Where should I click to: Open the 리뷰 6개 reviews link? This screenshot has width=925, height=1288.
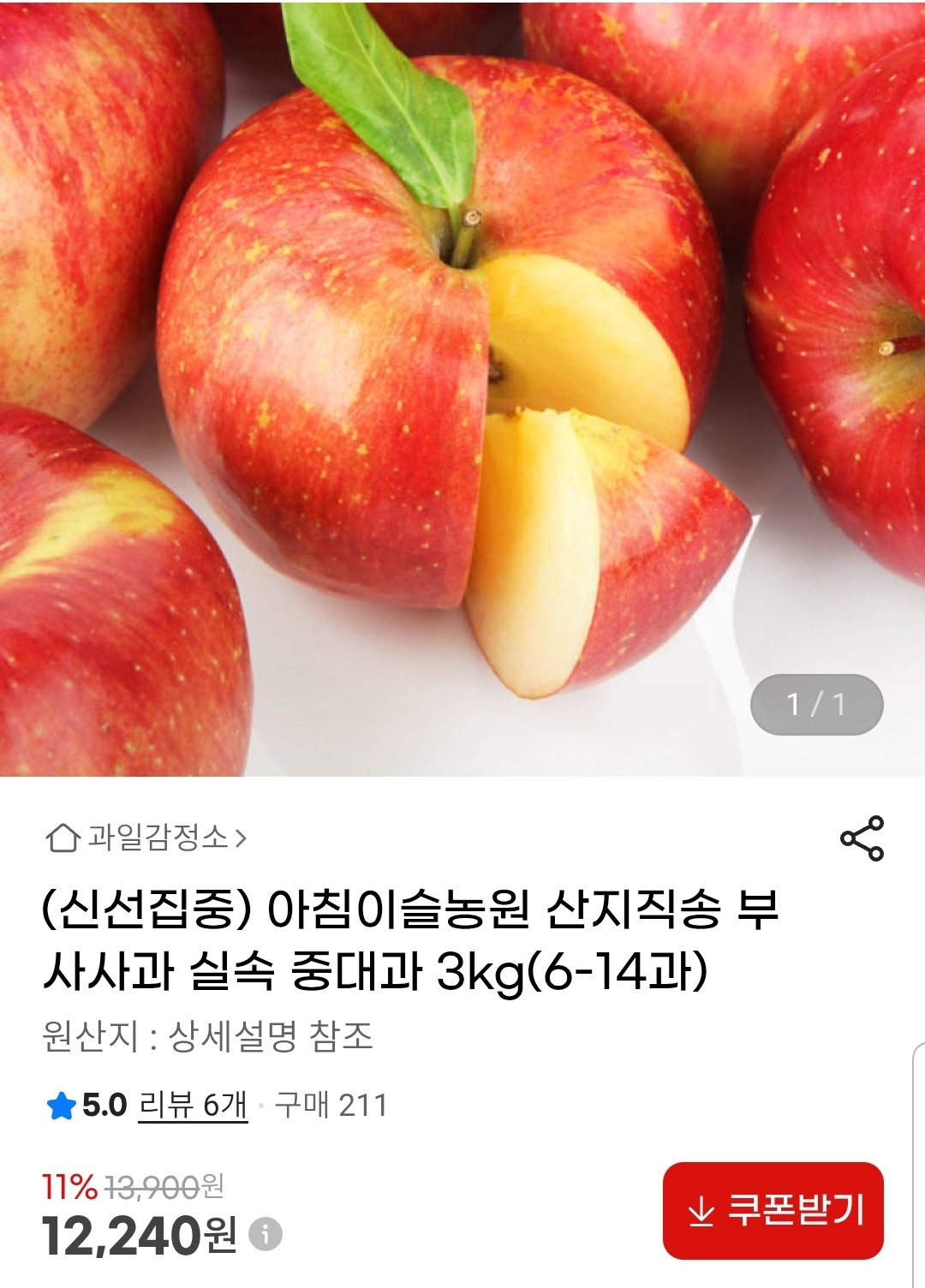click(193, 1106)
